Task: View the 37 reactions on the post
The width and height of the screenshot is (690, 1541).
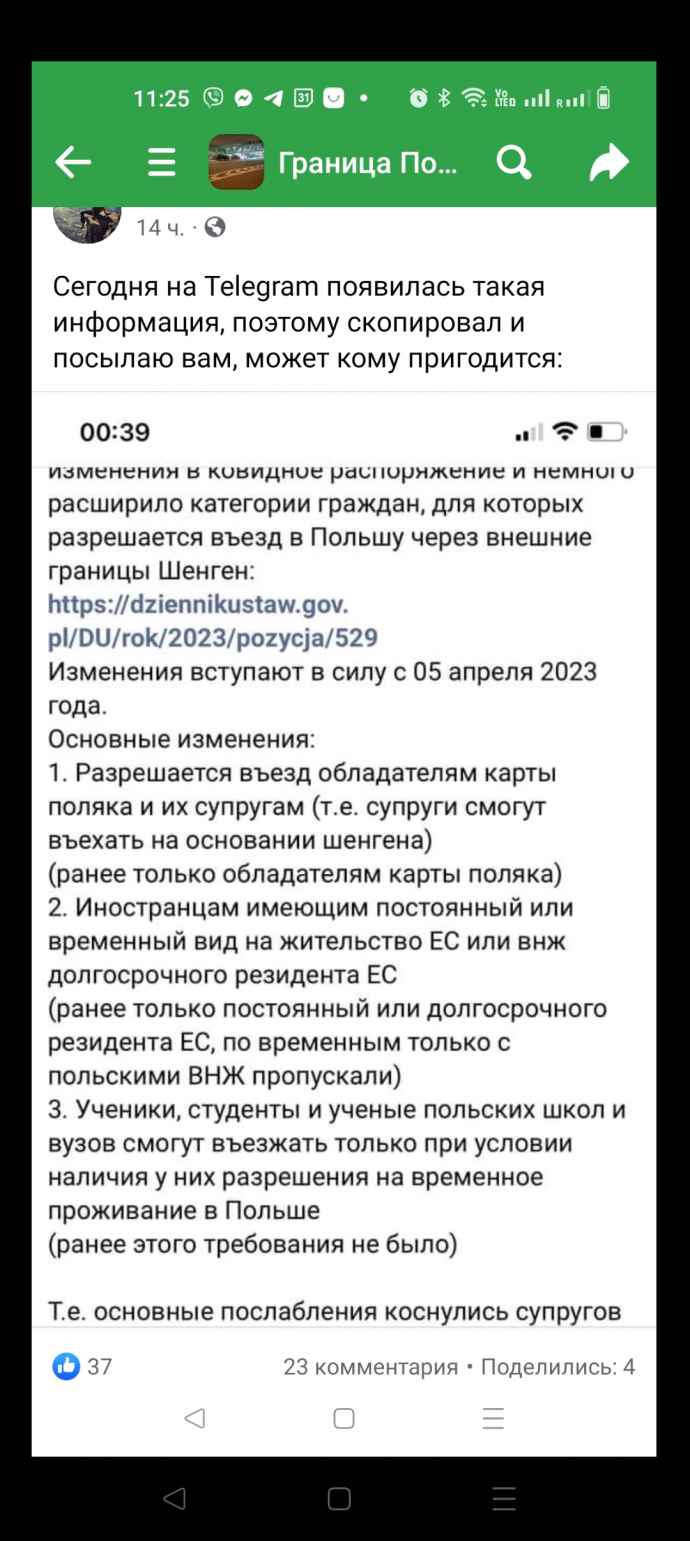Action: click(83, 1366)
